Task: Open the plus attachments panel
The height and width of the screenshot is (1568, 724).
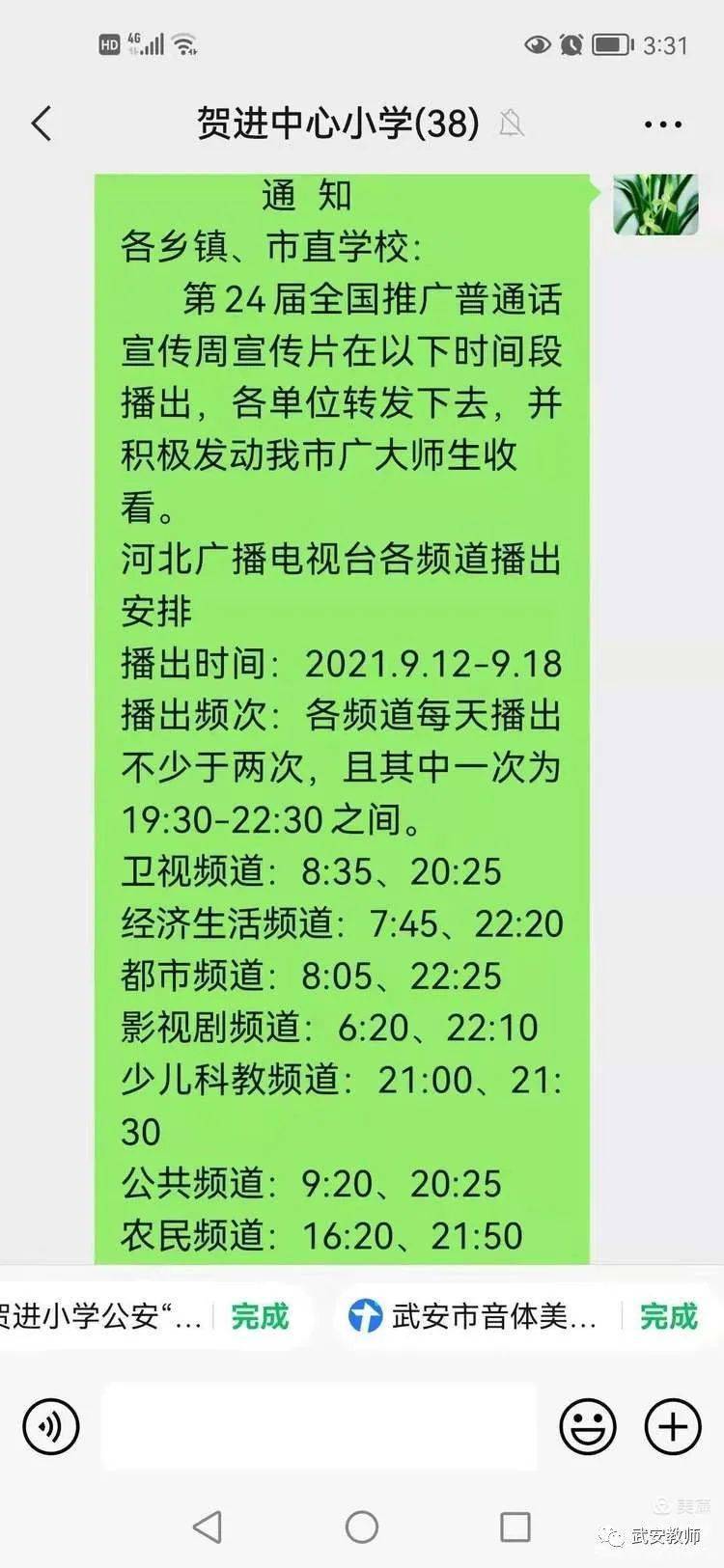Action: (x=672, y=1426)
